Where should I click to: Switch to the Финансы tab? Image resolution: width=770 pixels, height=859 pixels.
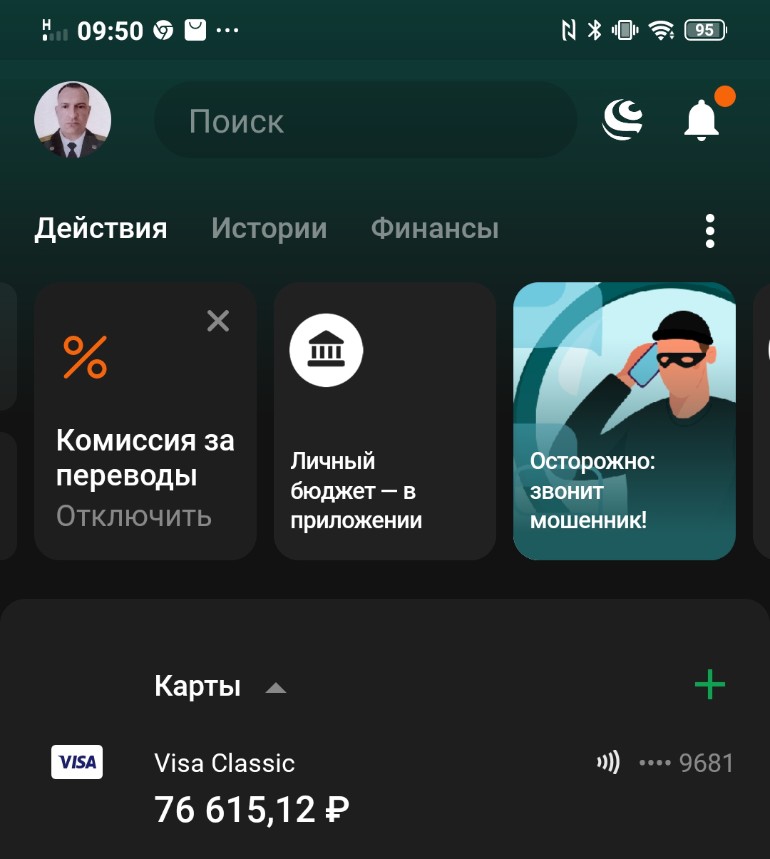434,228
